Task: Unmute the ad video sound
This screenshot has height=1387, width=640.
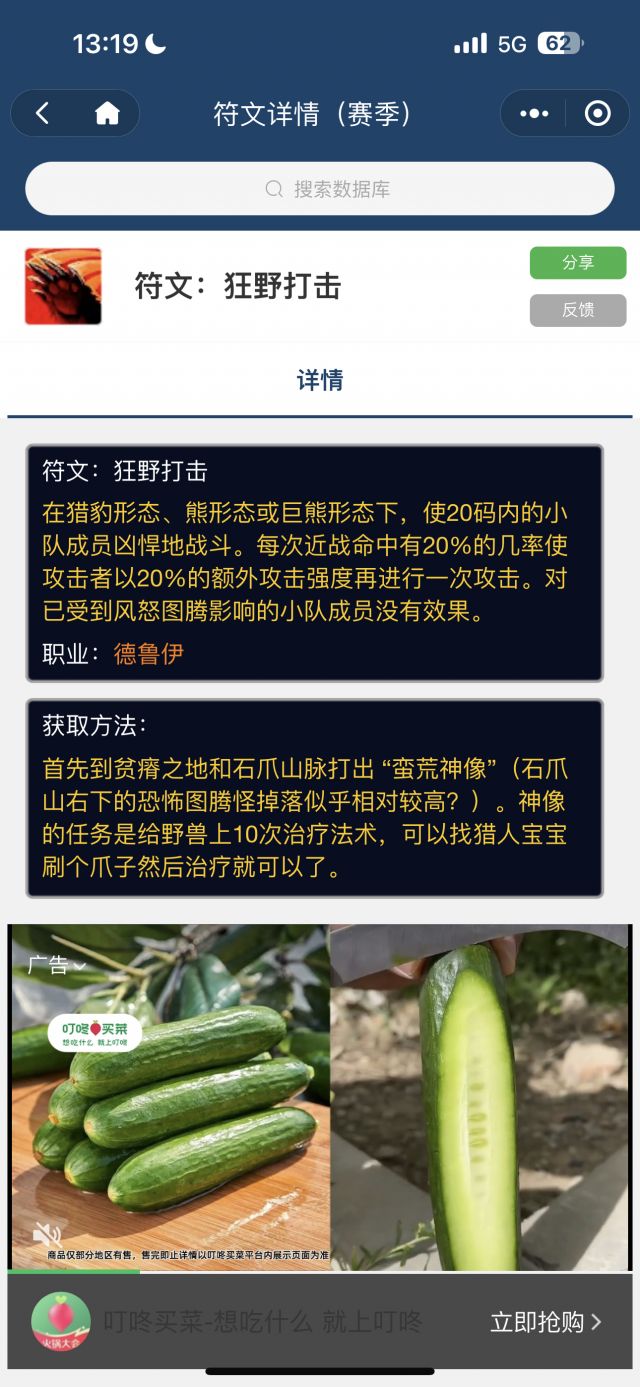Action: (46, 1235)
